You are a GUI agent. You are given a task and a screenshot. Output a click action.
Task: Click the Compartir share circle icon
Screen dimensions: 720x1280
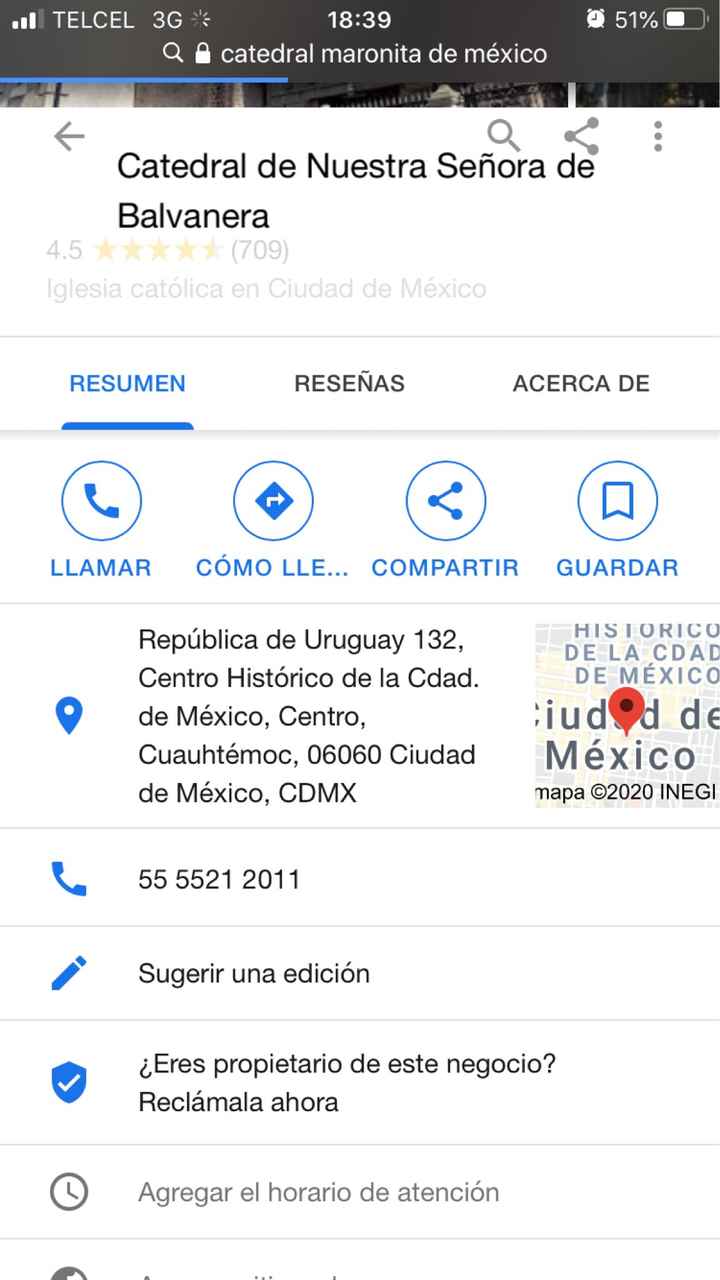[x=445, y=500]
